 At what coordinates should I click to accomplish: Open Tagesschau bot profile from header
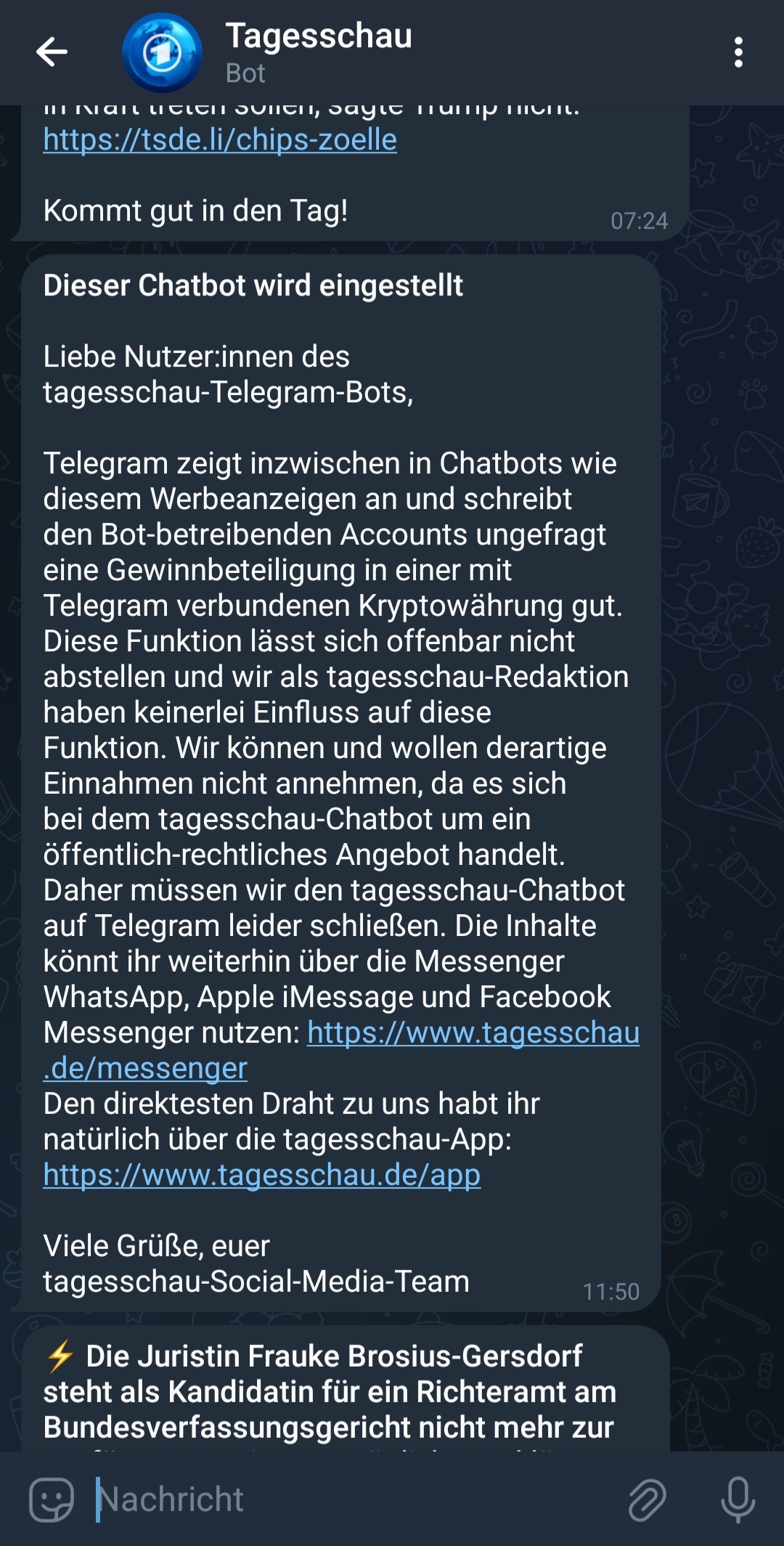pyautogui.click(x=318, y=52)
